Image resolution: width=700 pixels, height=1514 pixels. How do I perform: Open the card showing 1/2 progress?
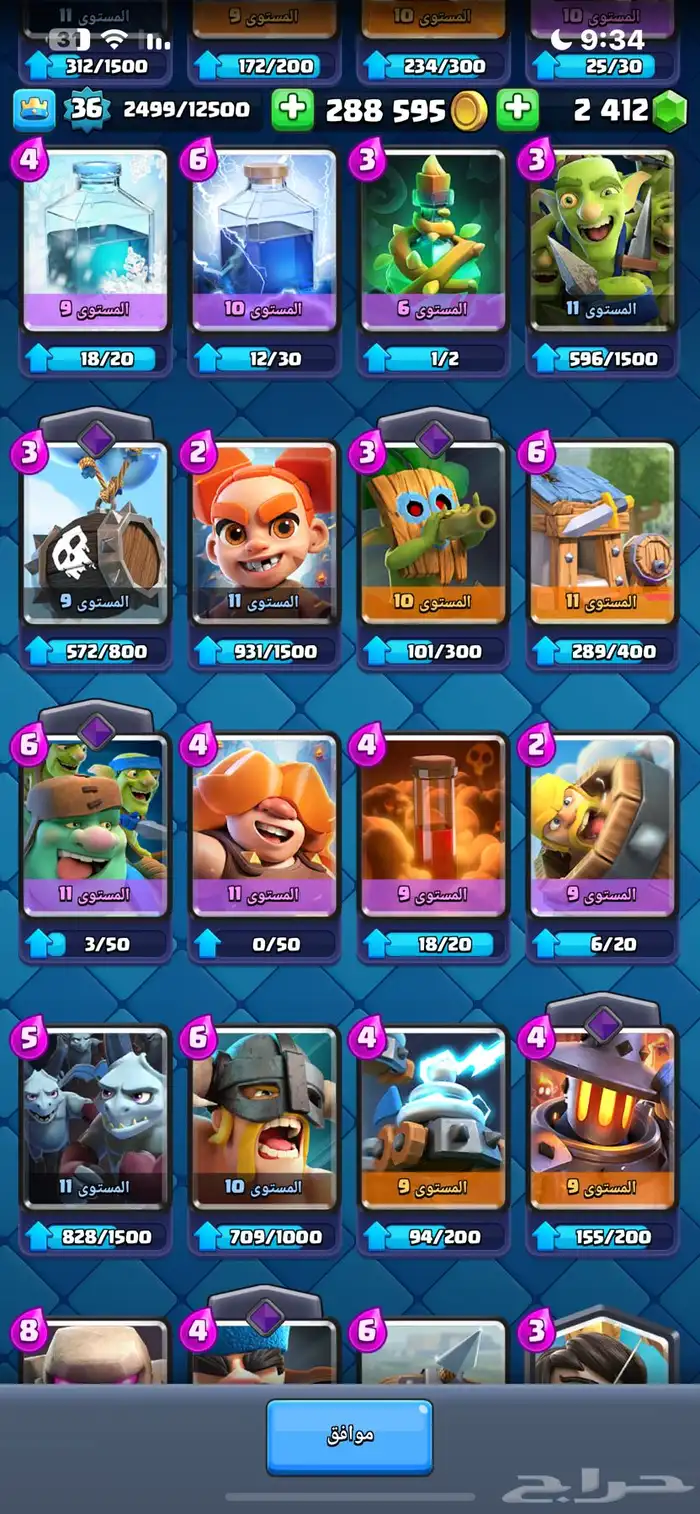click(x=433, y=240)
